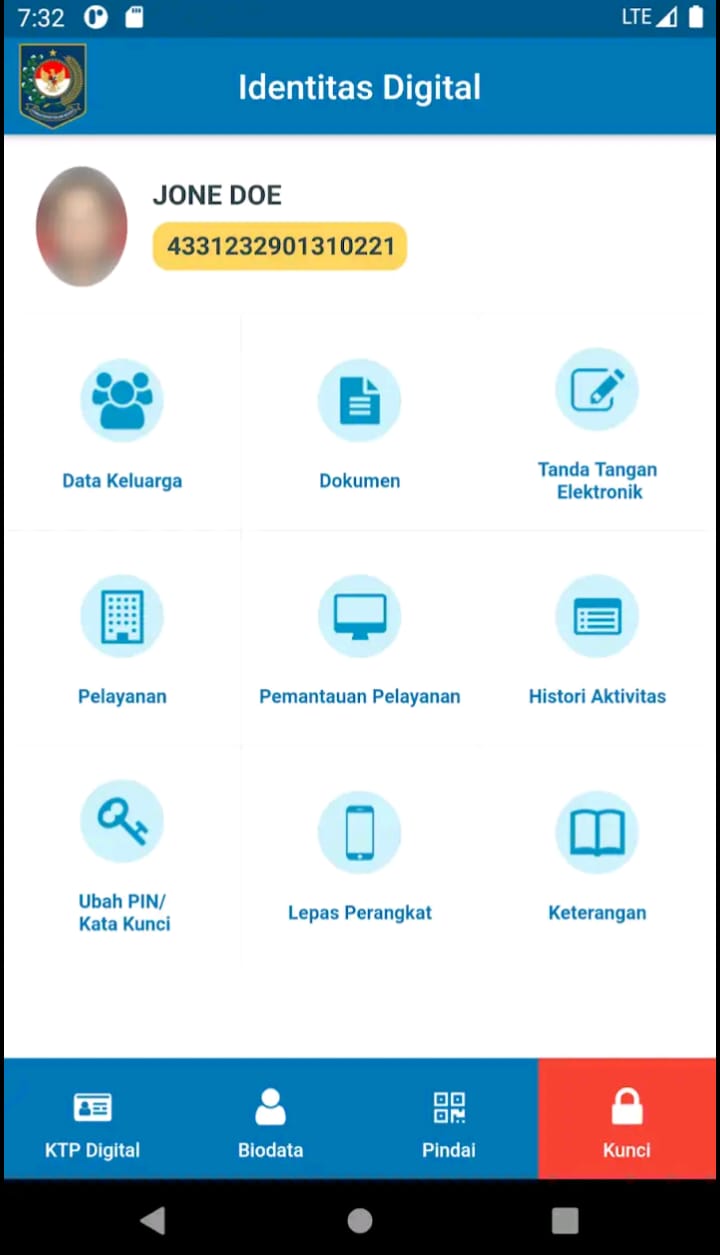Viewport: 720px width, 1255px height.
Task: Click the name JONE DOE
Action: click(x=217, y=195)
